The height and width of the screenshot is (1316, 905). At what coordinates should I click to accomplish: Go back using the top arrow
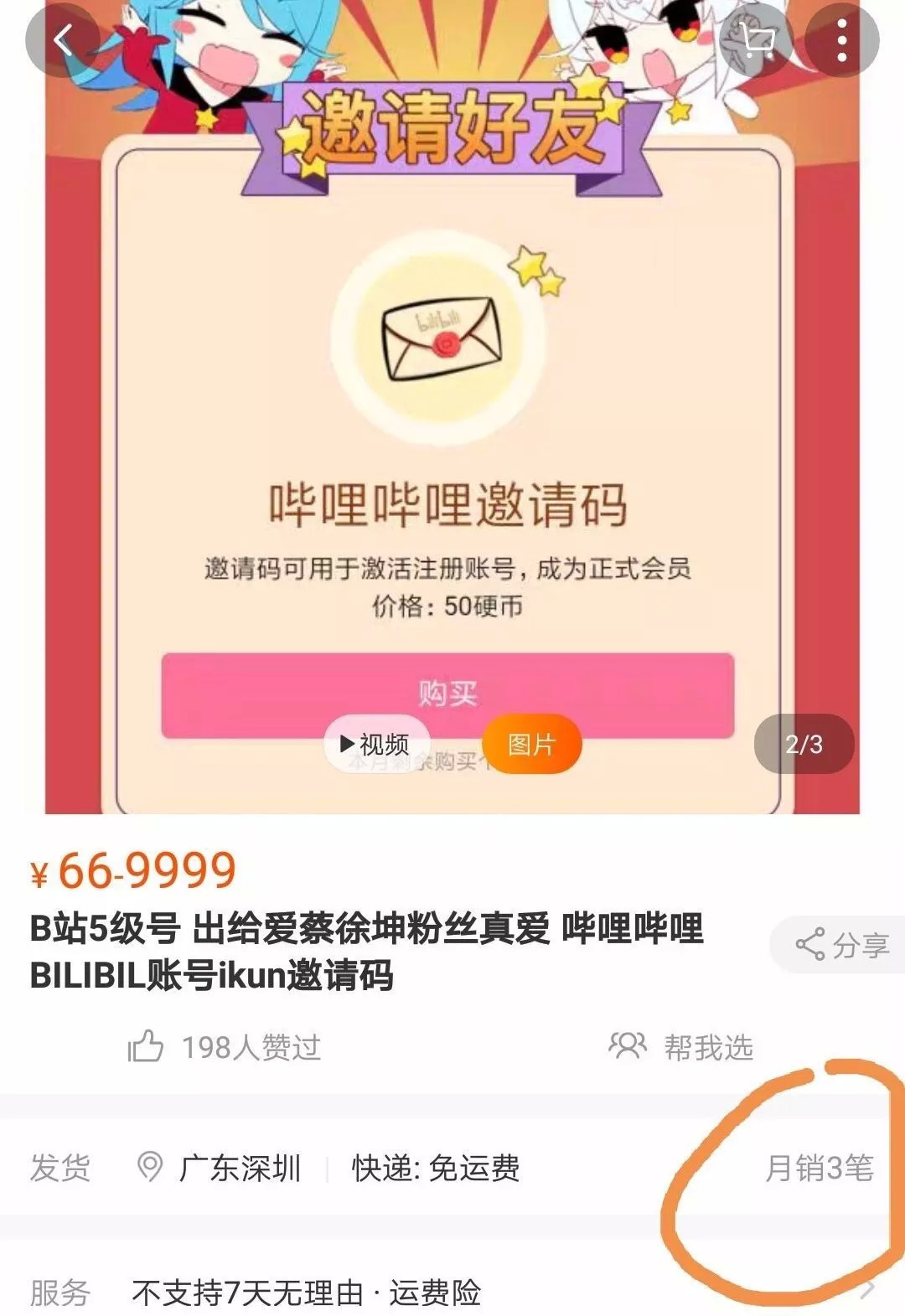[63, 39]
